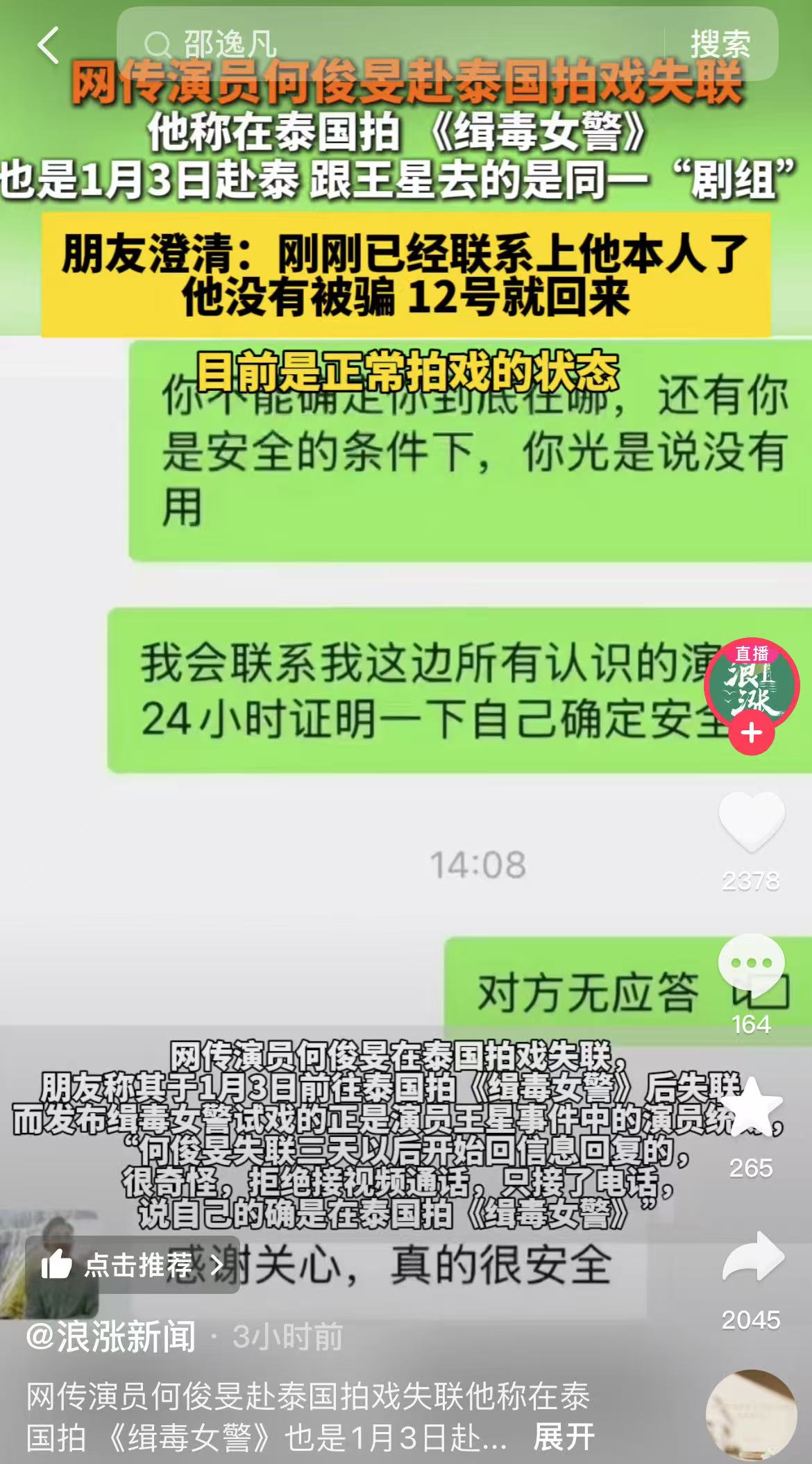Share the video with the arrow icon
The image size is (812, 1464).
click(752, 1258)
